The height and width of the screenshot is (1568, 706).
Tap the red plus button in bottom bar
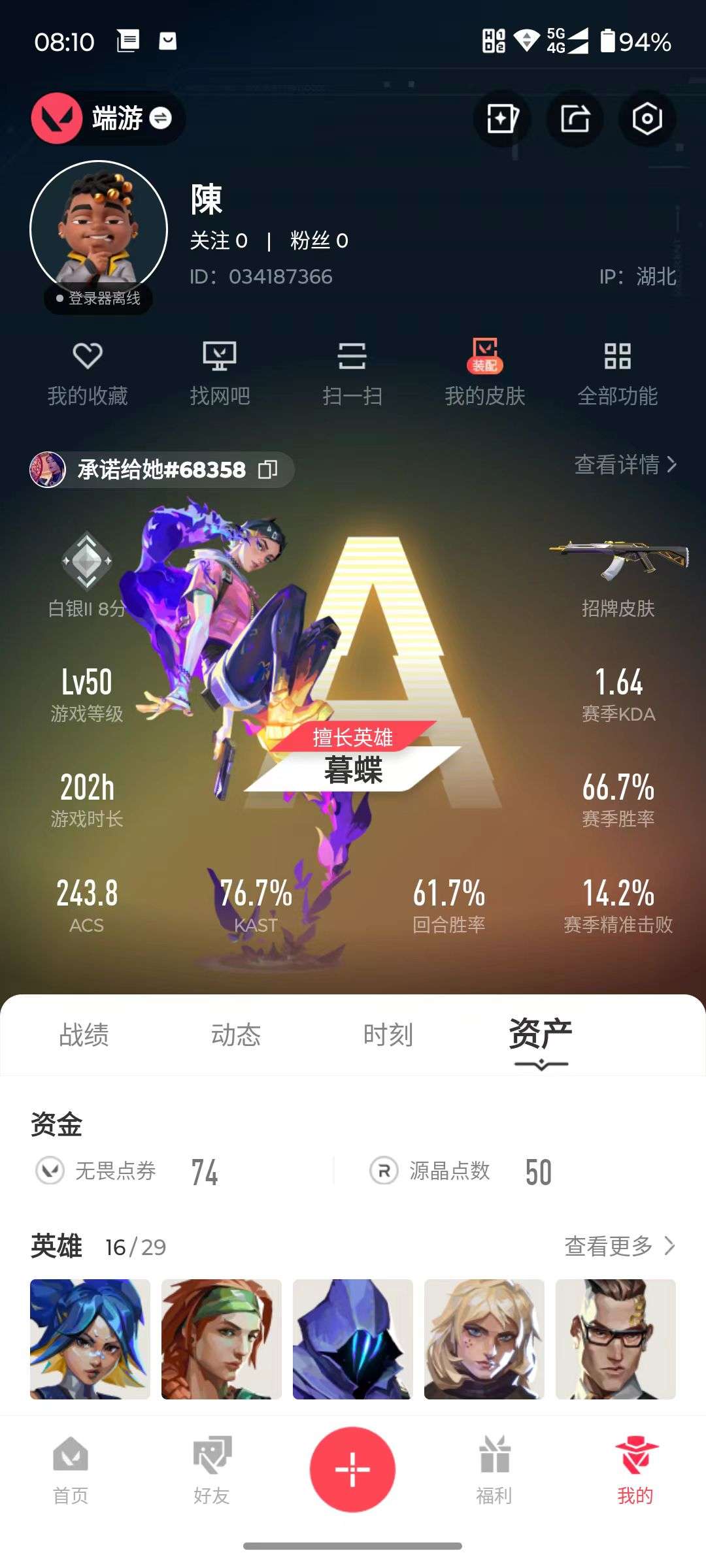pyautogui.click(x=353, y=1468)
